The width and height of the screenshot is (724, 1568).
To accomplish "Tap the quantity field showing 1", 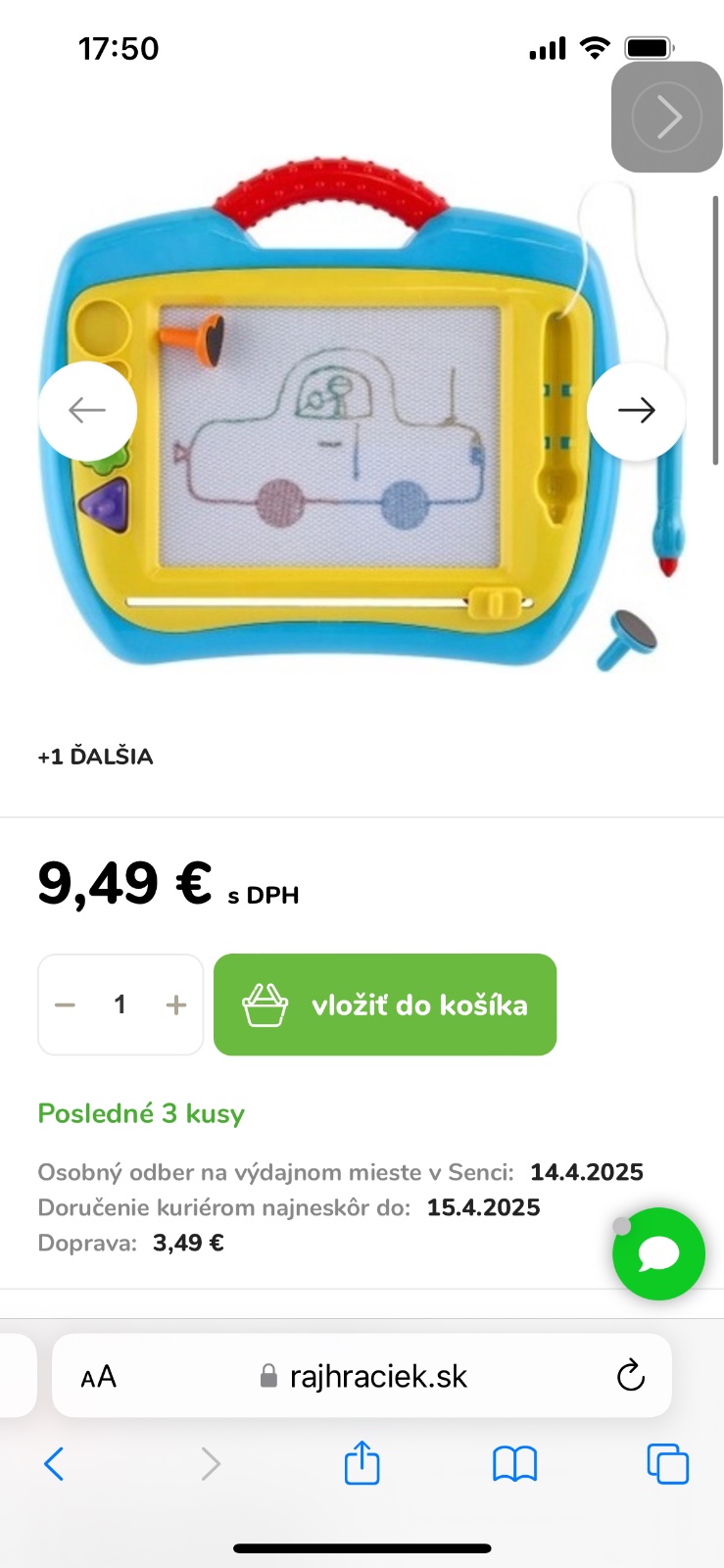I will [120, 1004].
